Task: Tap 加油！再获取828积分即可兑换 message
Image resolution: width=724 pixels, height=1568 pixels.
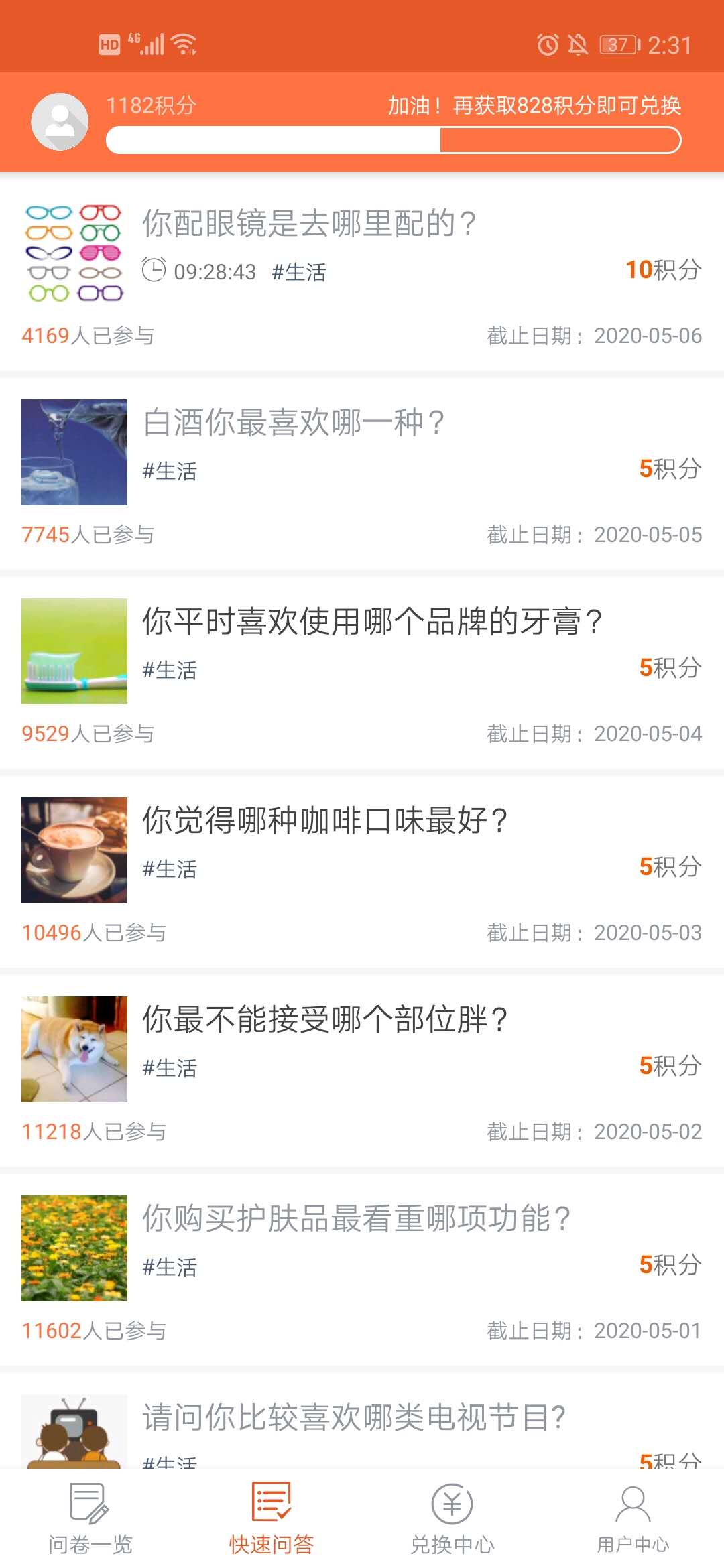Action: tap(535, 106)
